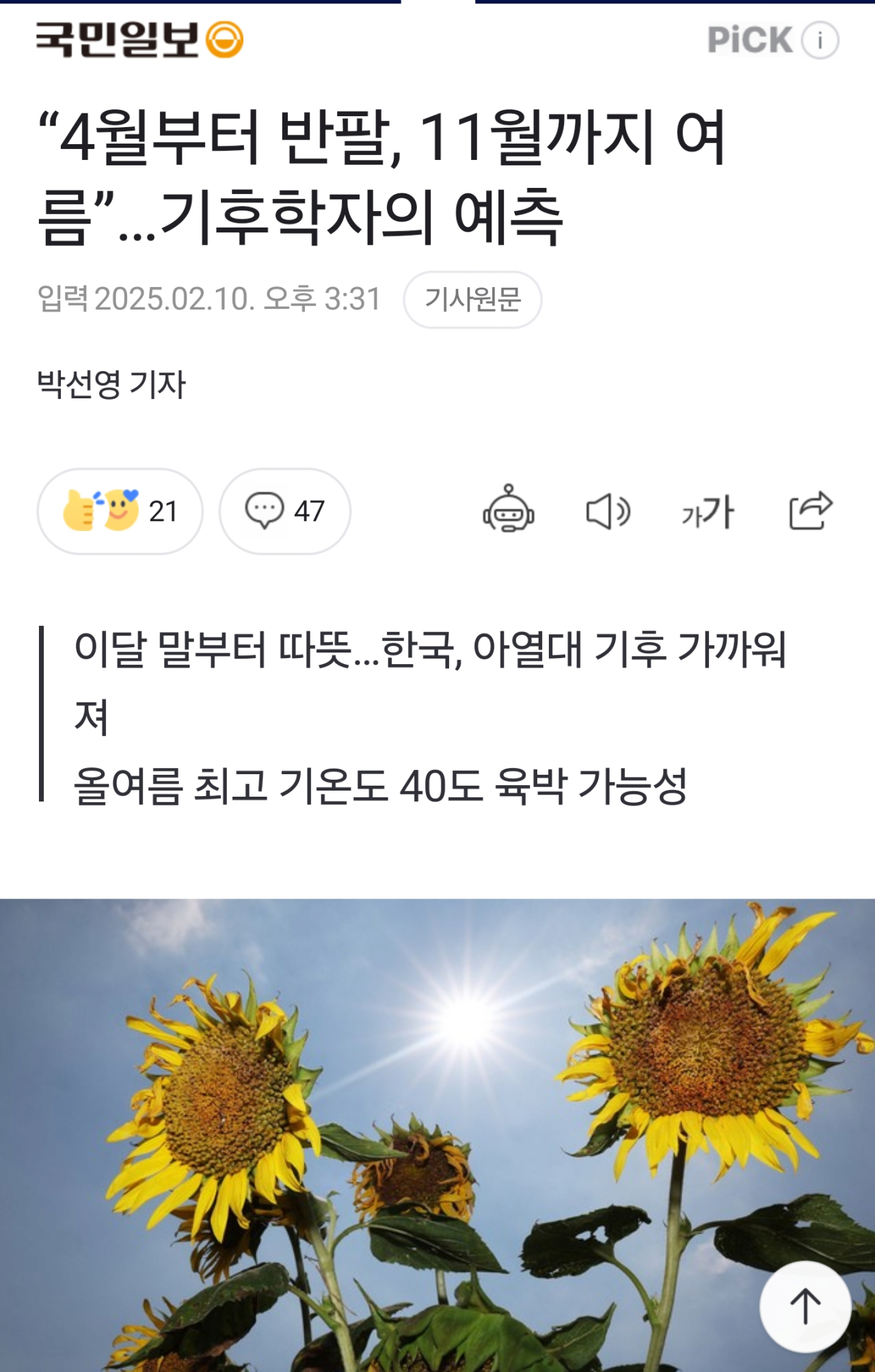Tap the PiCK info icon
Screen dimensions: 875x1372
click(x=820, y=40)
